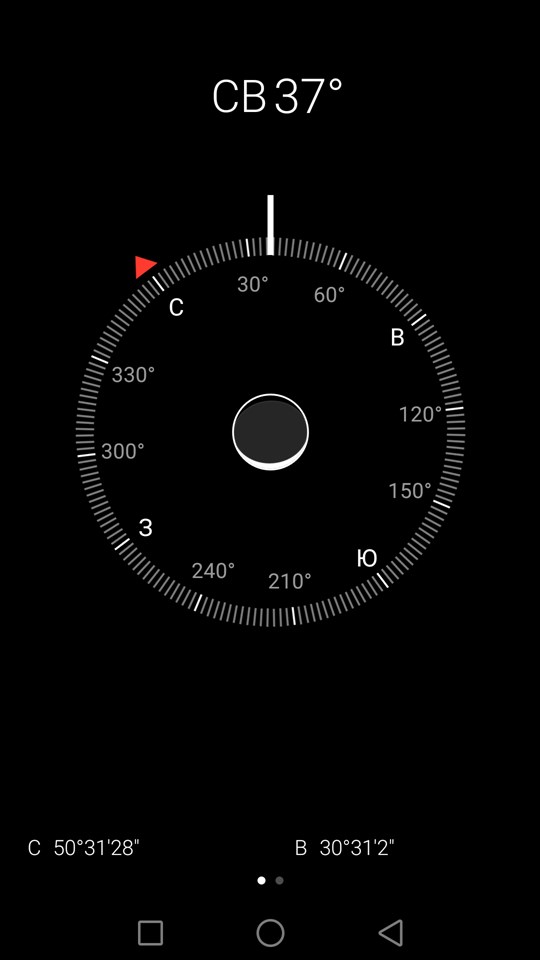Go to home screen with the circle button

click(270, 933)
